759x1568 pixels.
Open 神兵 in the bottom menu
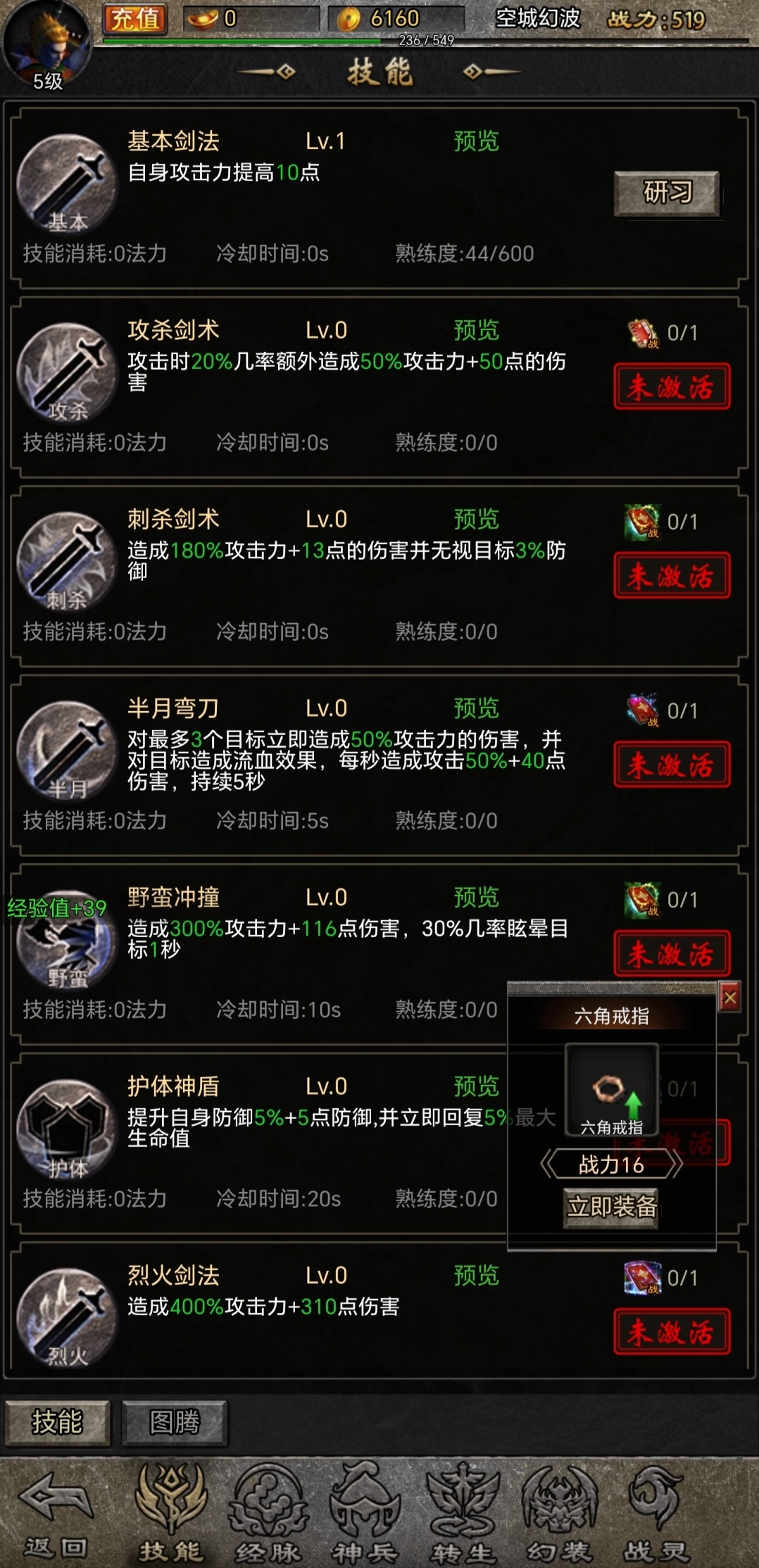pyautogui.click(x=365, y=1514)
